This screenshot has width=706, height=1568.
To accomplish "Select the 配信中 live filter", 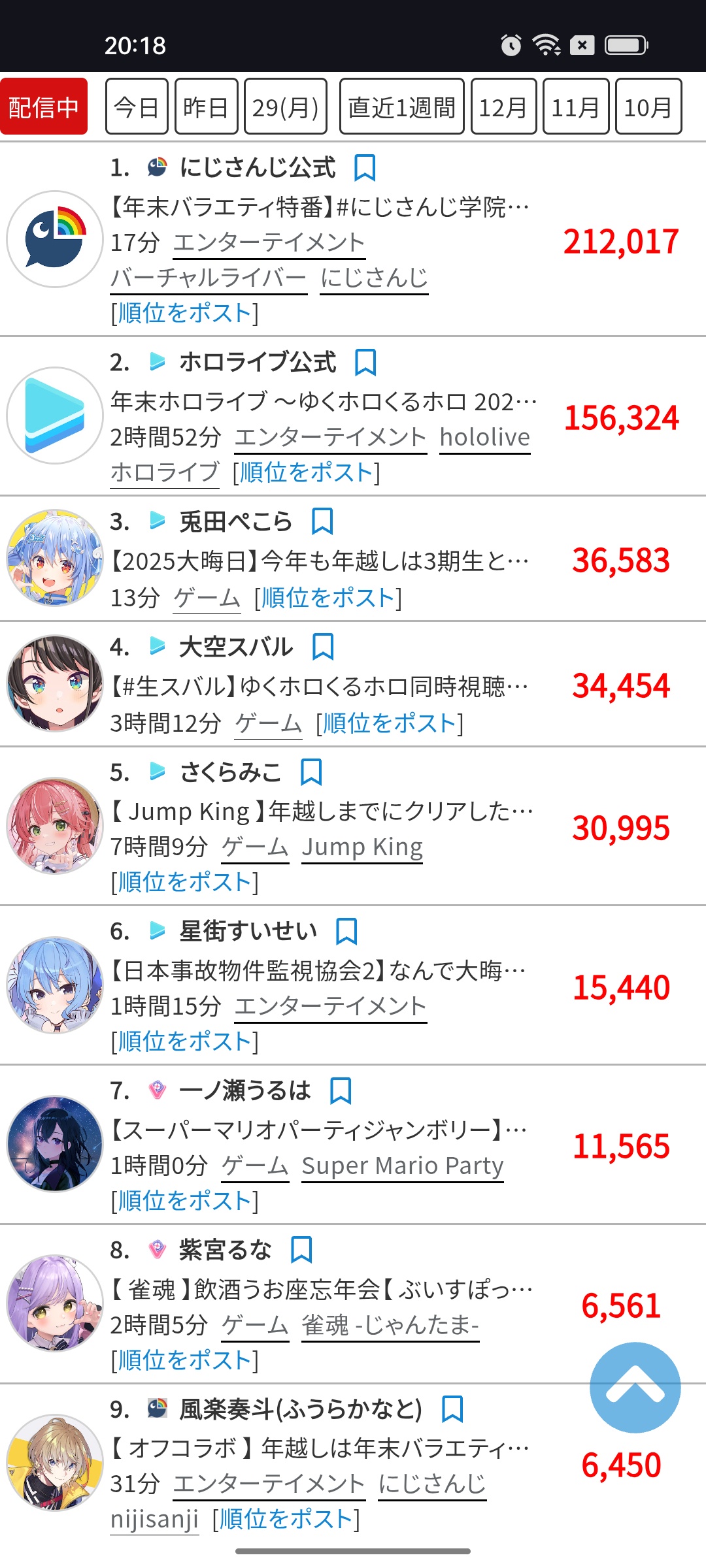I will (43, 106).
